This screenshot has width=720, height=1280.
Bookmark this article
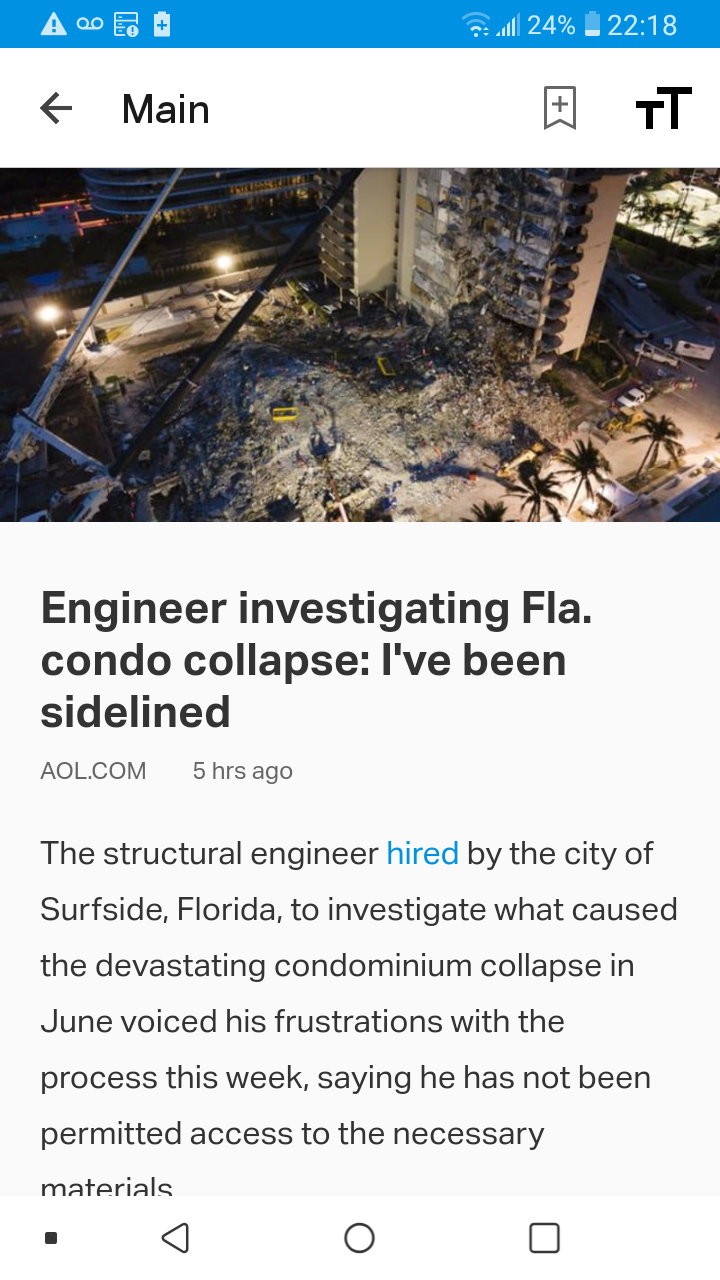tap(559, 108)
